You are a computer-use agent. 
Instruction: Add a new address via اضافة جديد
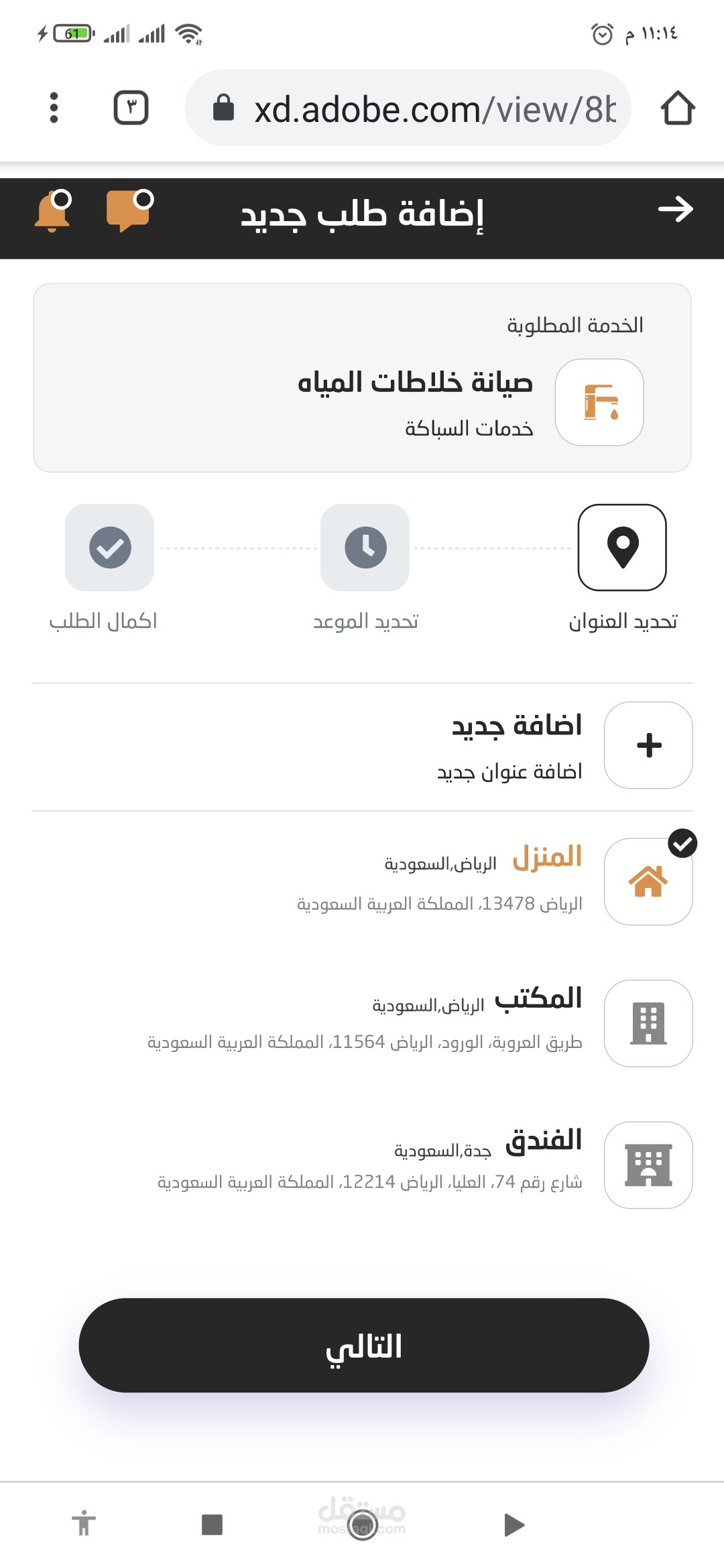coord(648,745)
